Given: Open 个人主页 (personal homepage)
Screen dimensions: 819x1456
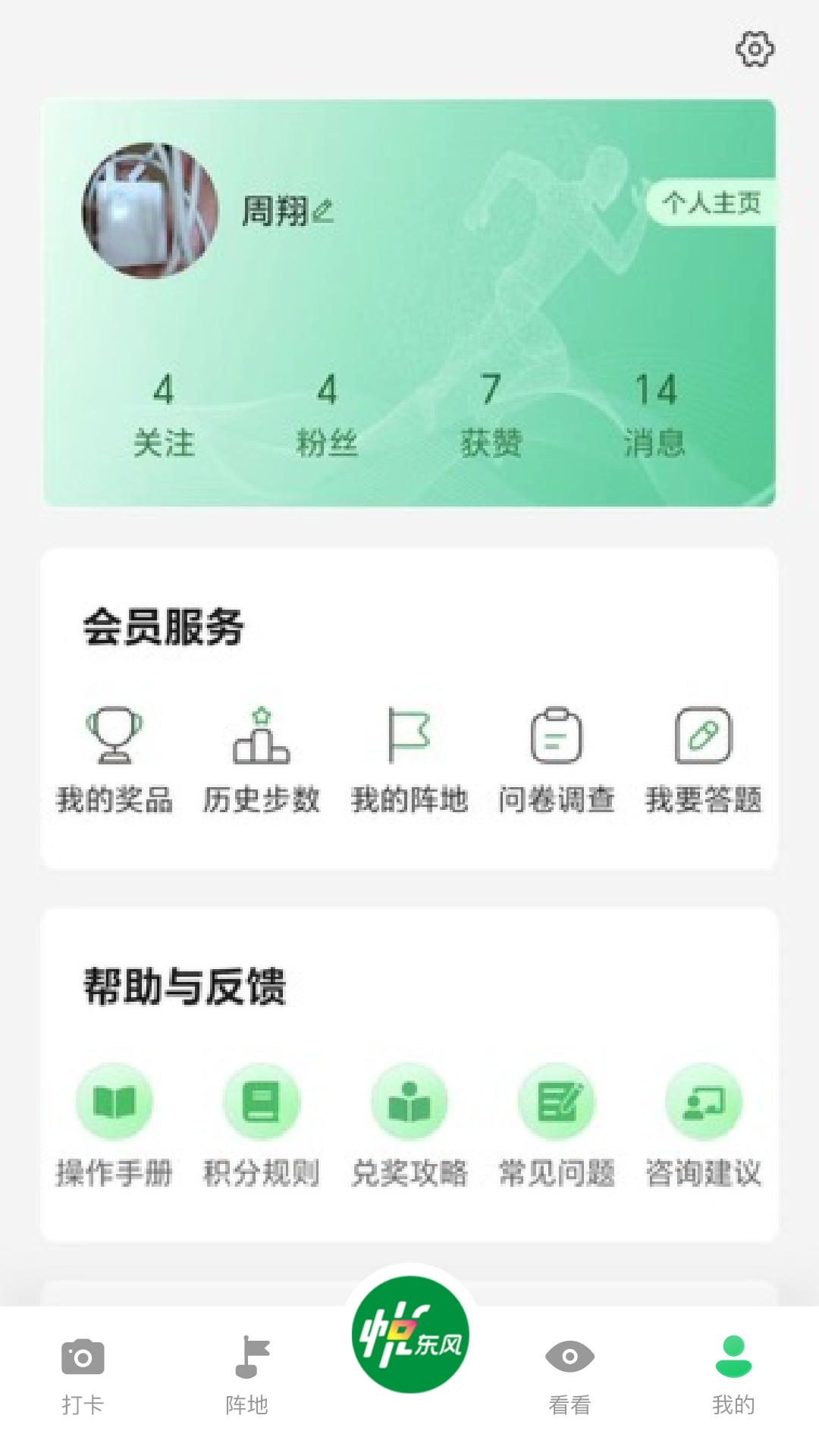Looking at the screenshot, I should pos(711,203).
